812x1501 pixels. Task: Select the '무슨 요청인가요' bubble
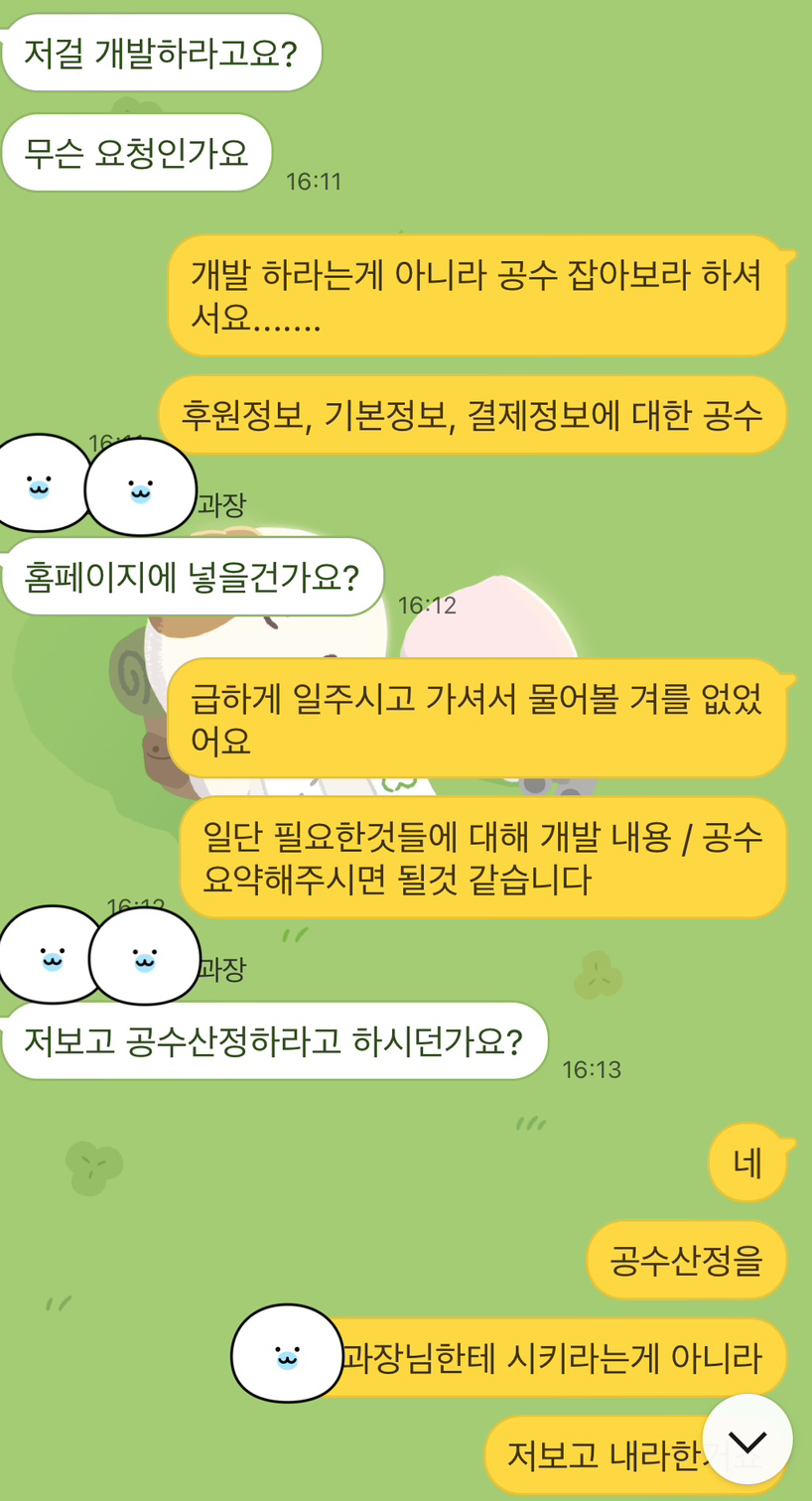135,151
